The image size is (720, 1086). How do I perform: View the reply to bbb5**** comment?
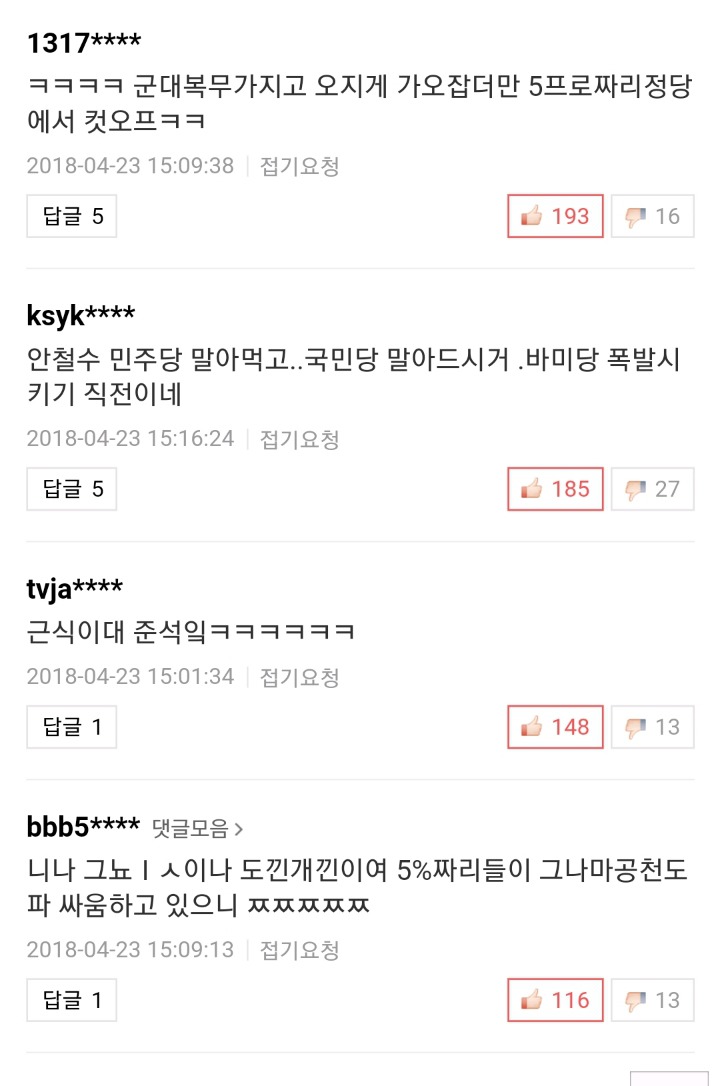(72, 1000)
